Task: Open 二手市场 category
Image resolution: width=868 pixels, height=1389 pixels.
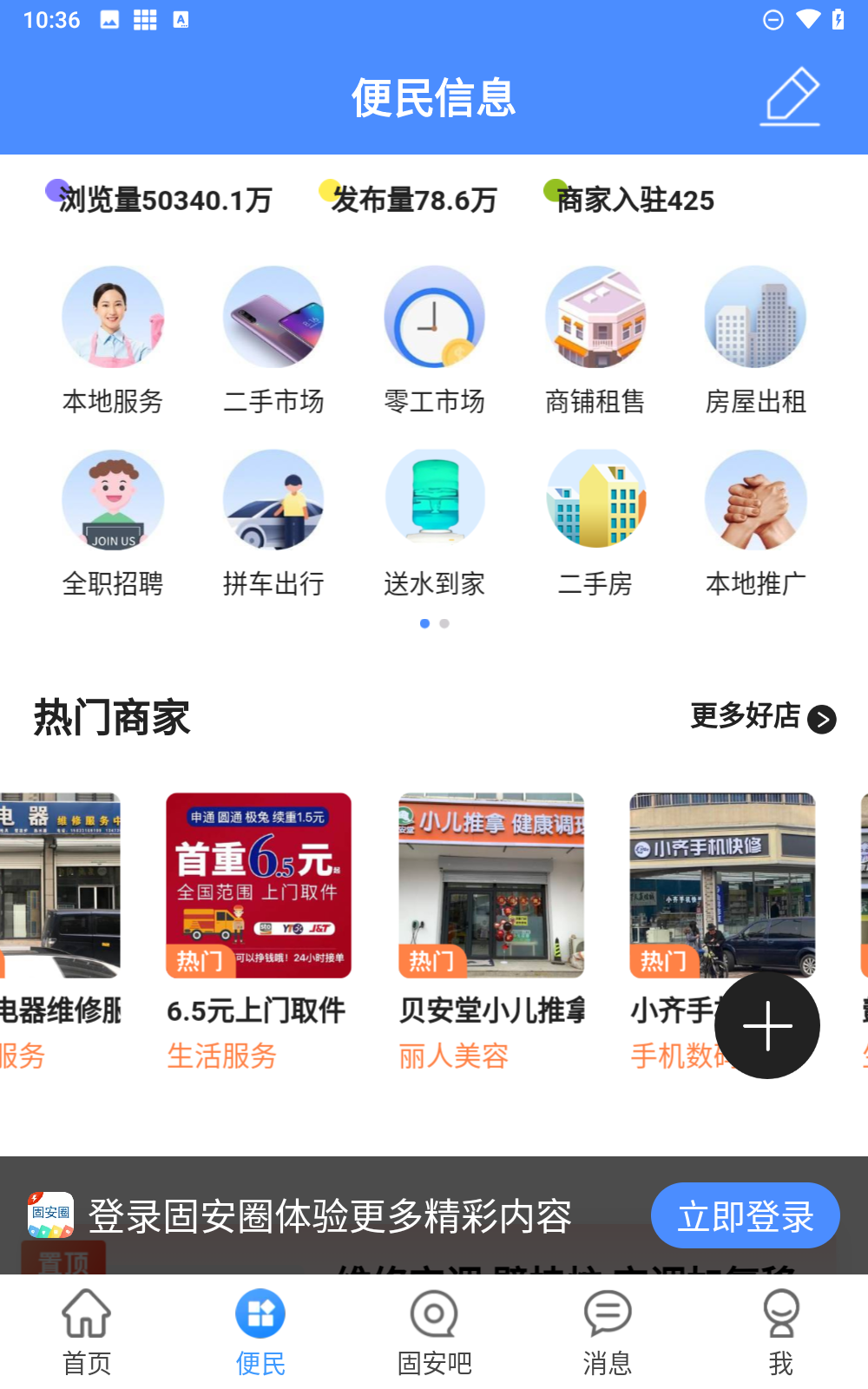Action: coord(273,339)
